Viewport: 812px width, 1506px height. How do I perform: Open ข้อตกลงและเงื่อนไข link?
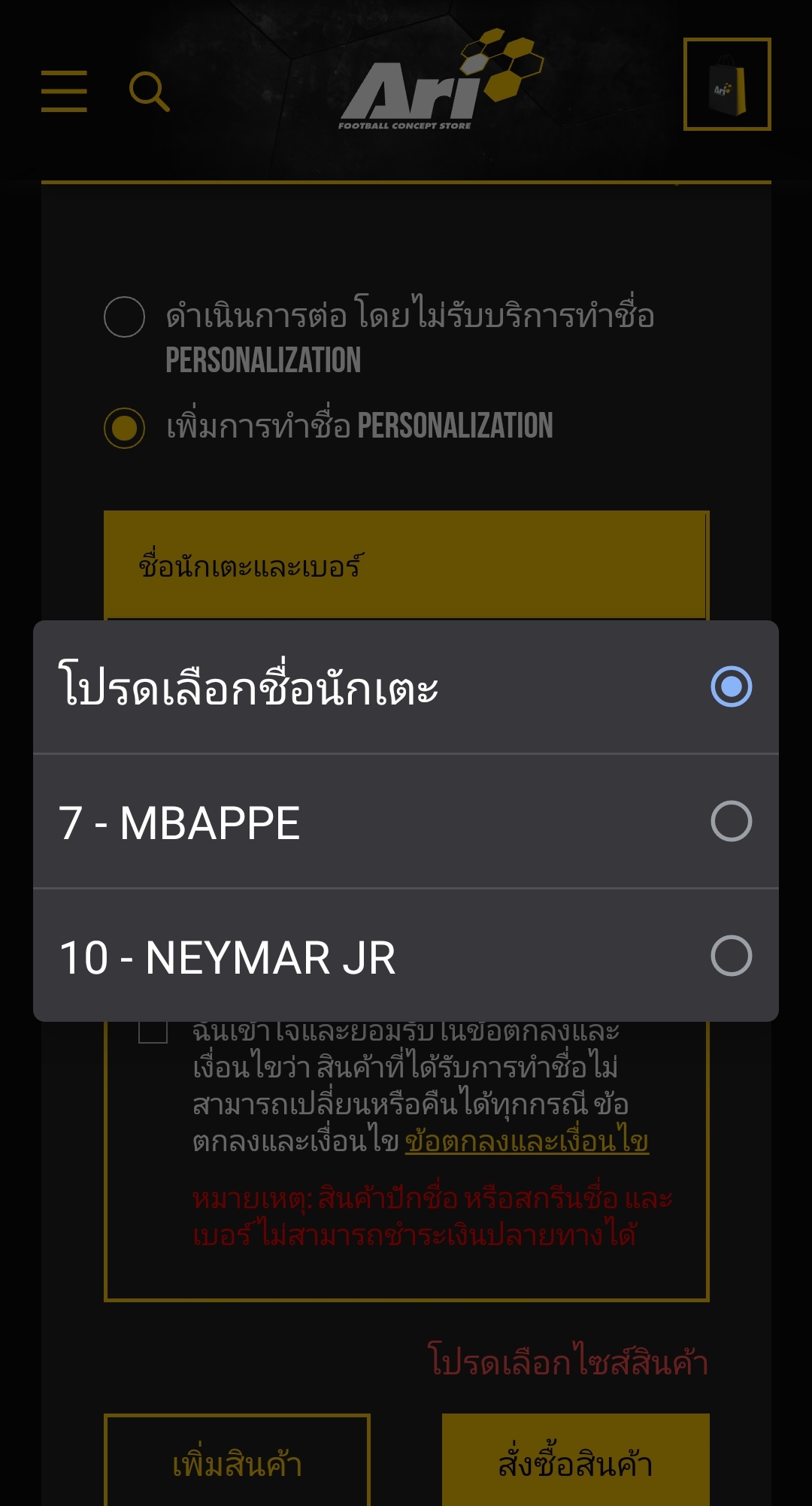pyautogui.click(x=526, y=1141)
